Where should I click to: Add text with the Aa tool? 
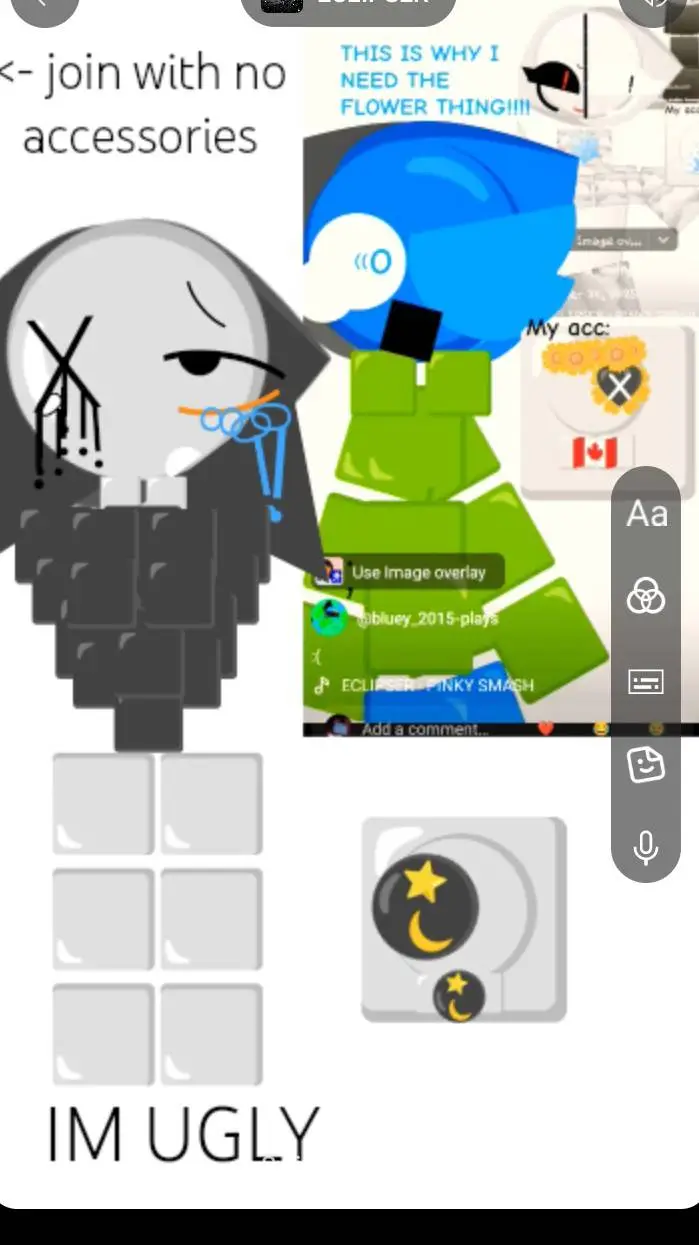[646, 514]
